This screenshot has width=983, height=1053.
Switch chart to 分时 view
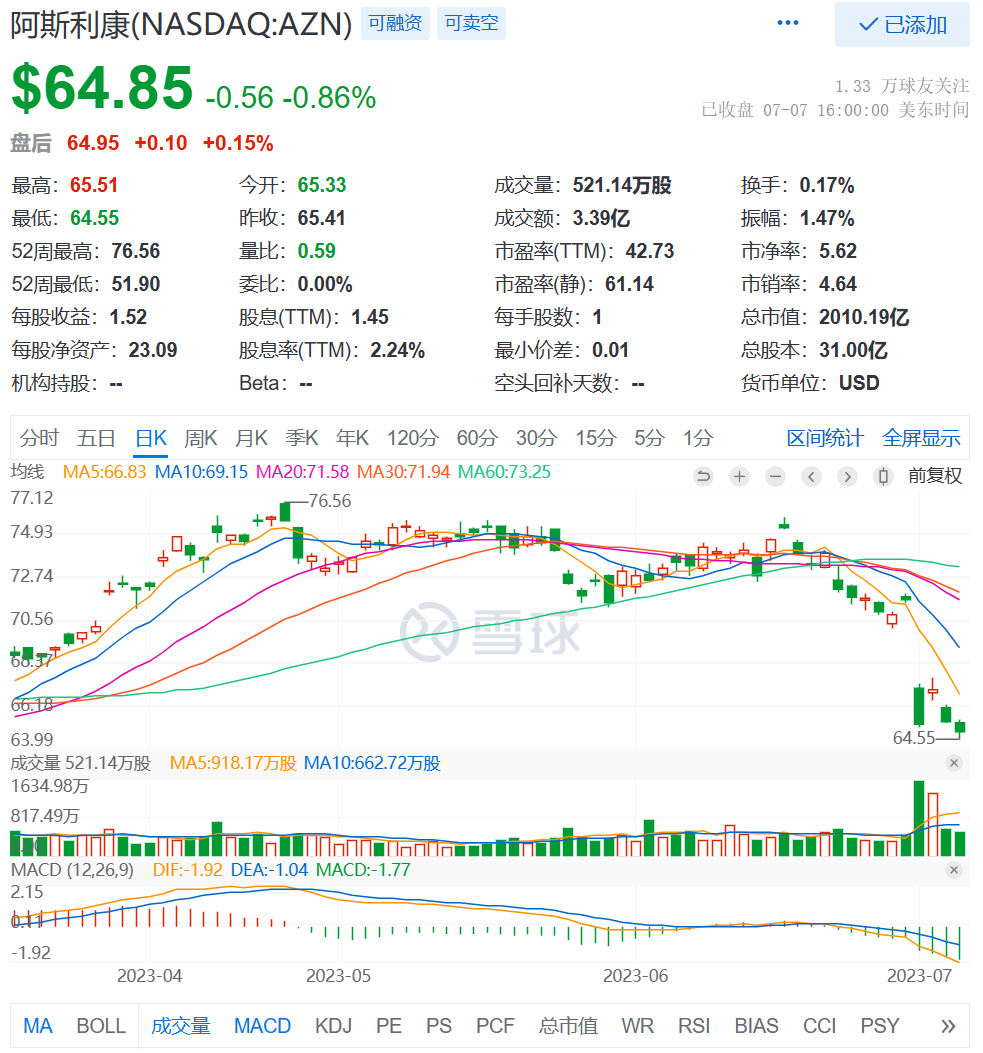39,438
